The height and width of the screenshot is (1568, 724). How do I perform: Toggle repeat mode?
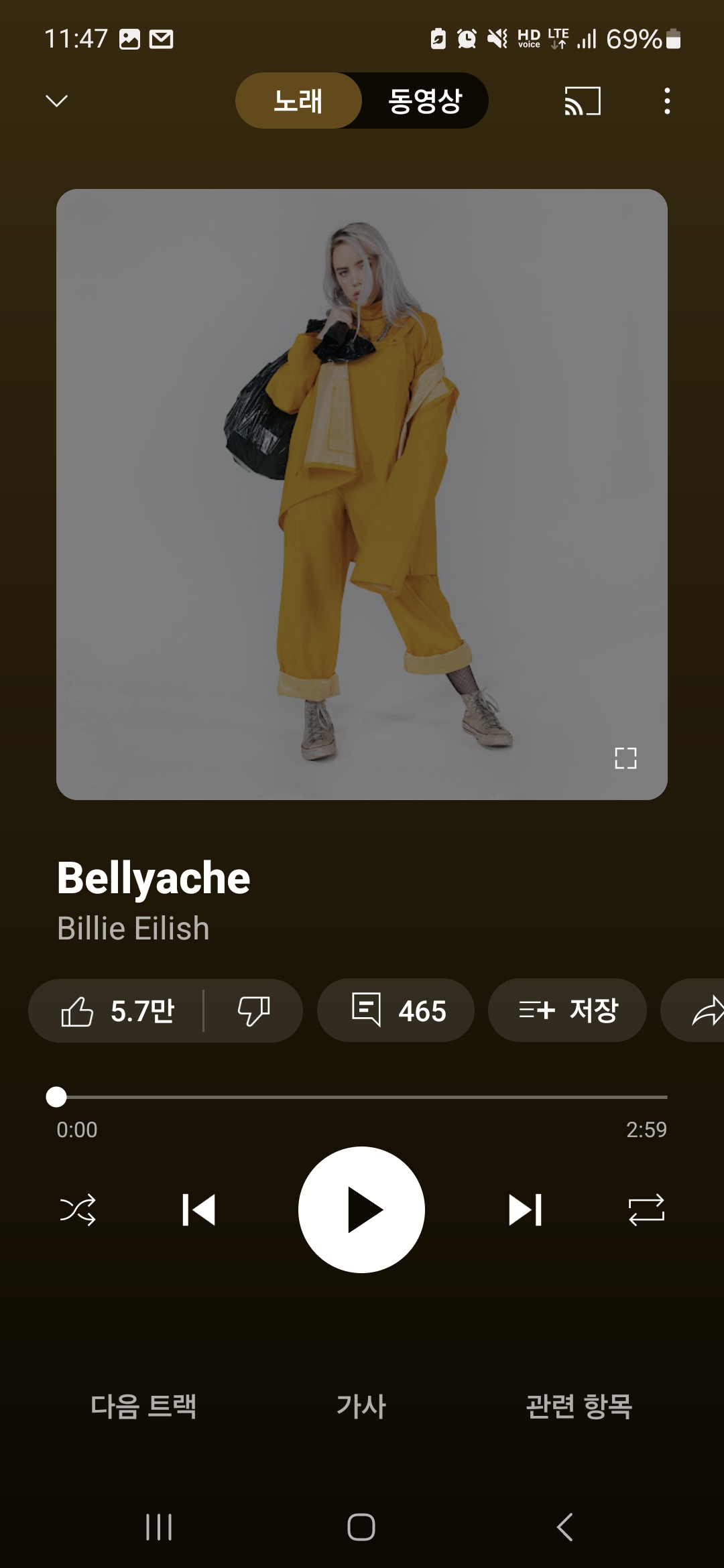click(646, 1210)
